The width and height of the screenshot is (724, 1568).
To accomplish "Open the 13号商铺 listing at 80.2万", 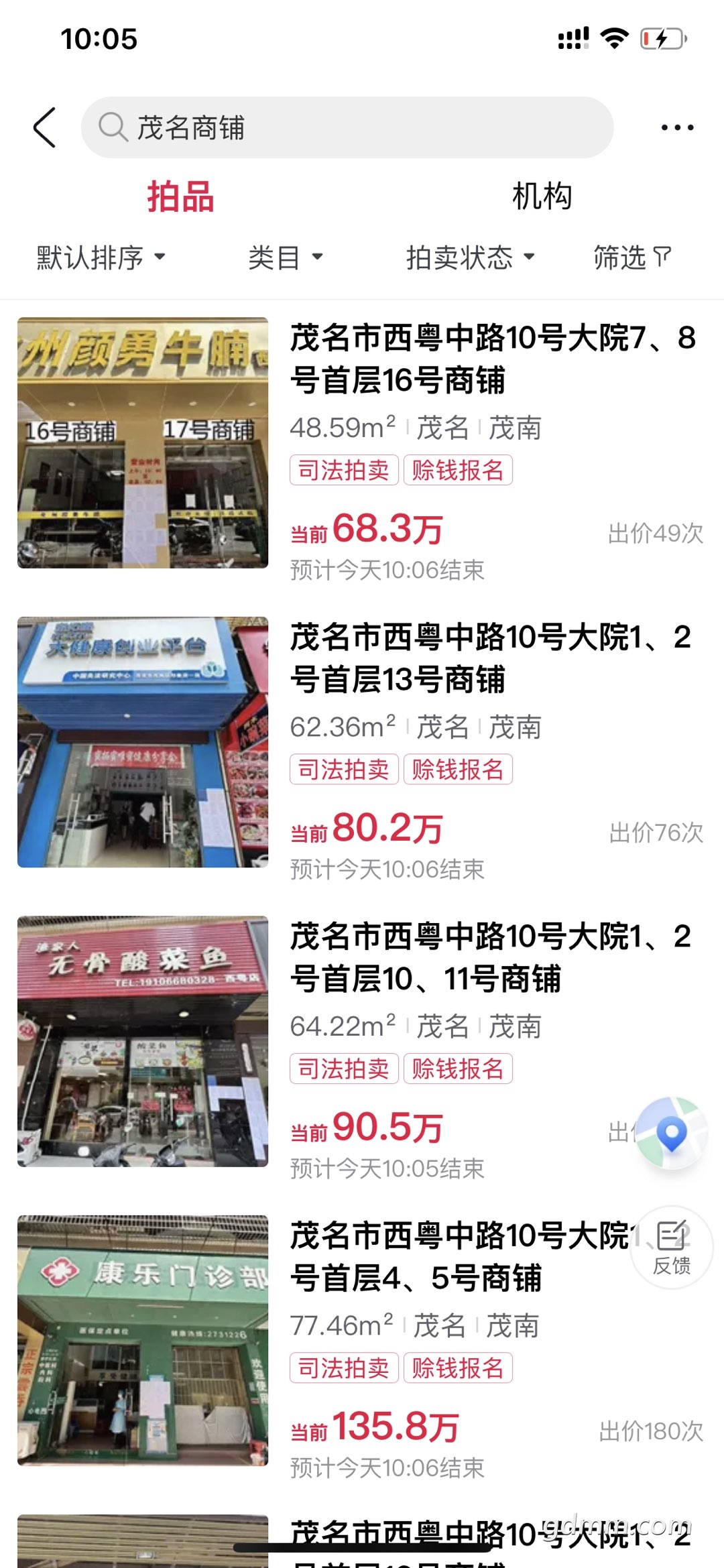I will pos(362,742).
